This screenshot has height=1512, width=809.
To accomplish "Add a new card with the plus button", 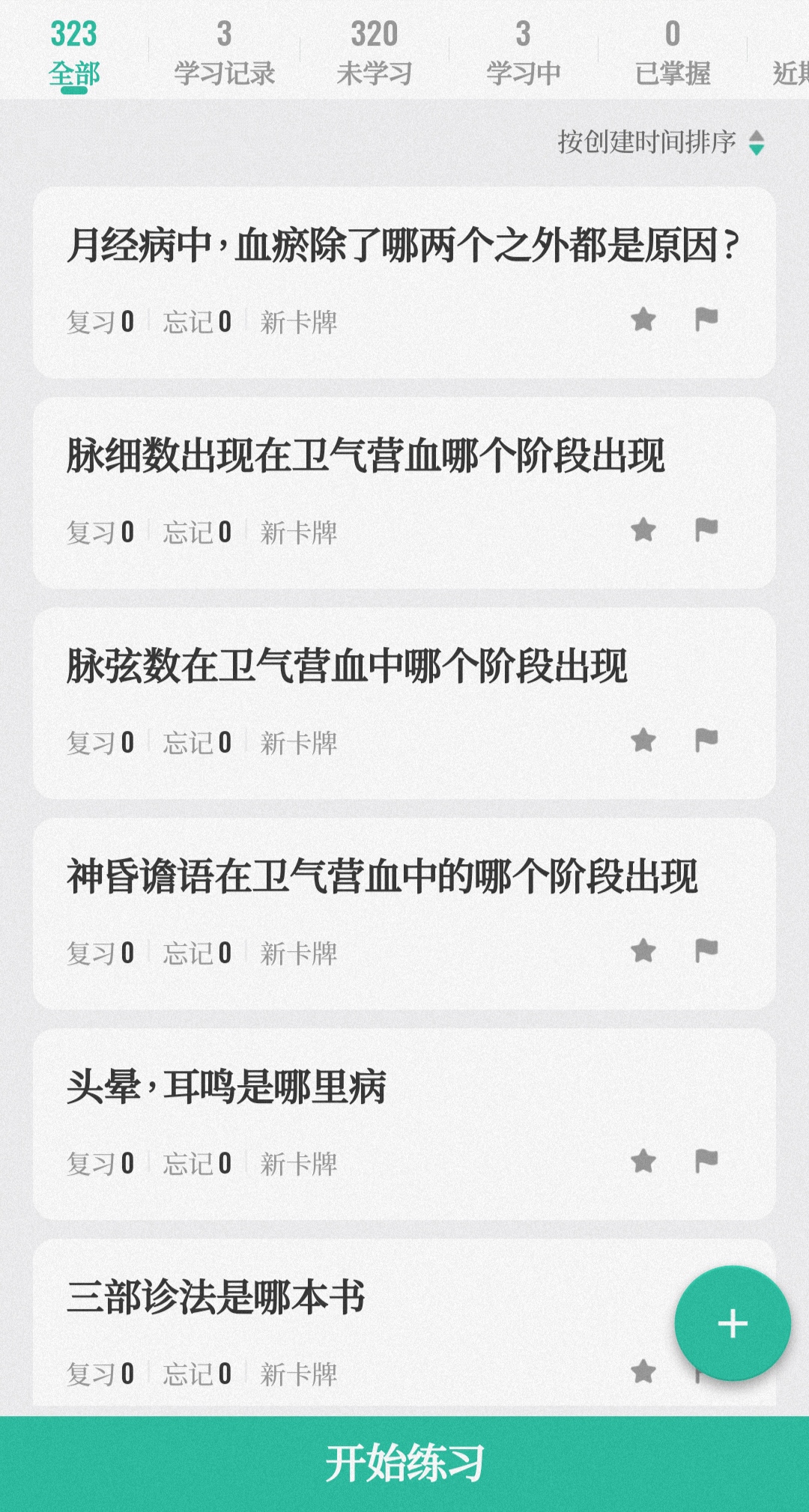I will pos(732,1324).
